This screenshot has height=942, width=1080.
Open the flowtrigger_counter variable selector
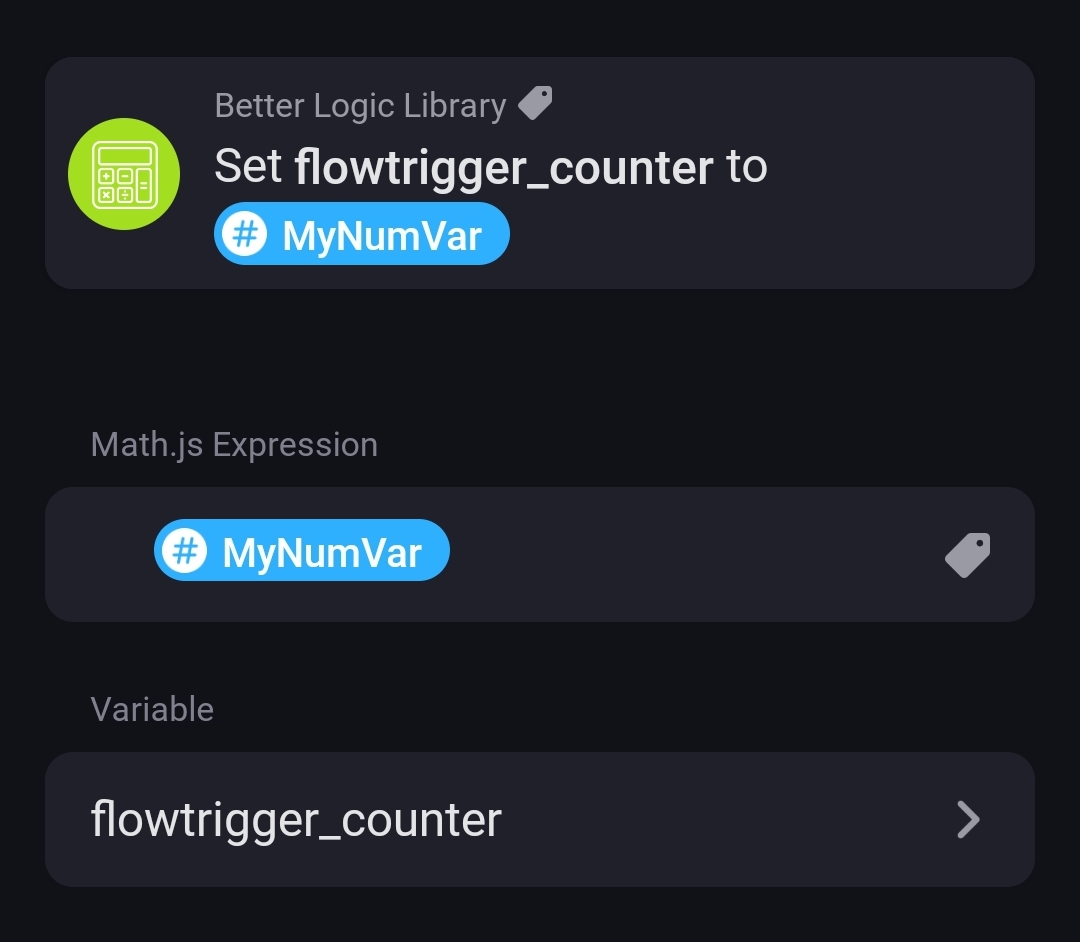[x=539, y=819]
